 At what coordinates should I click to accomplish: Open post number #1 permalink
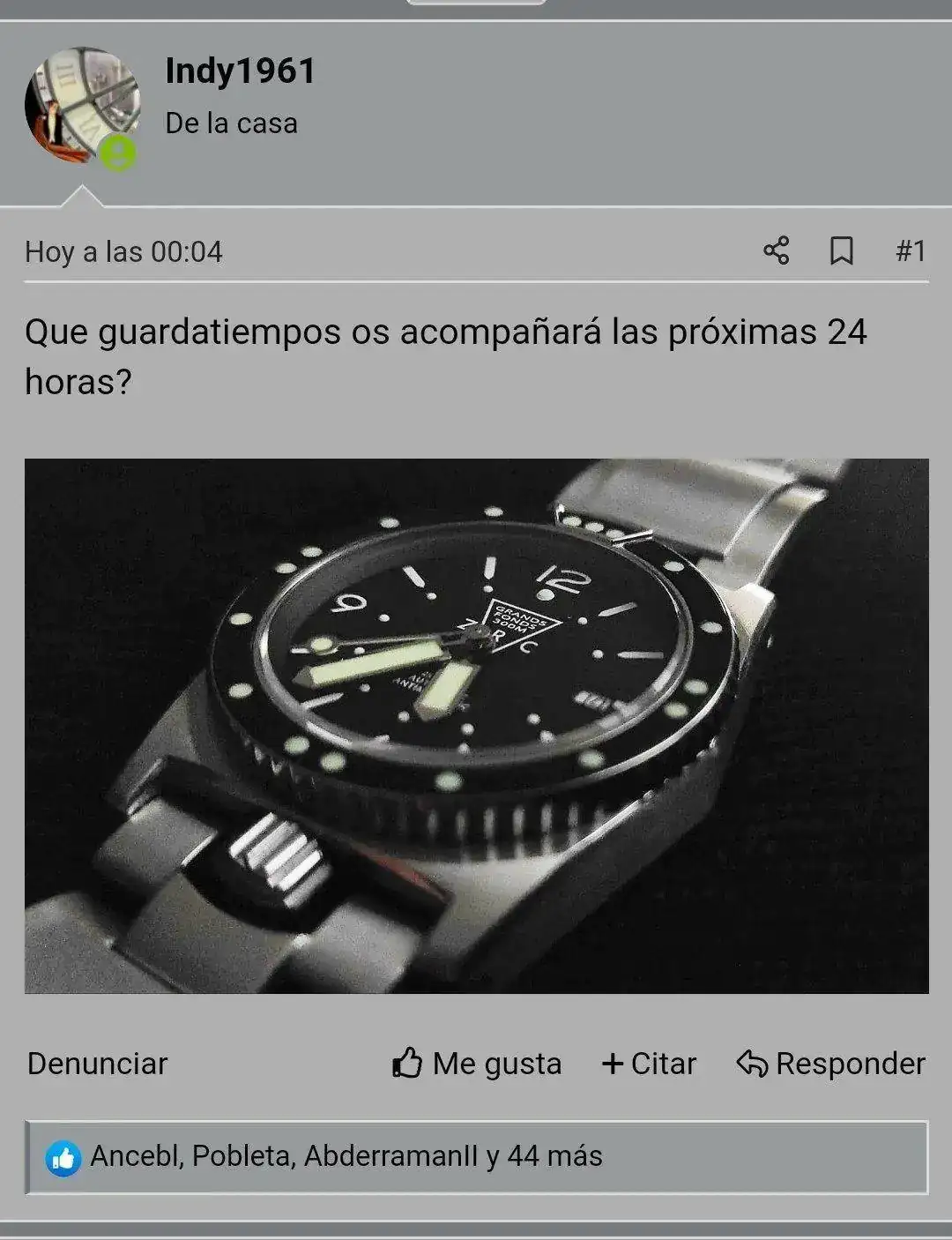[911, 251]
